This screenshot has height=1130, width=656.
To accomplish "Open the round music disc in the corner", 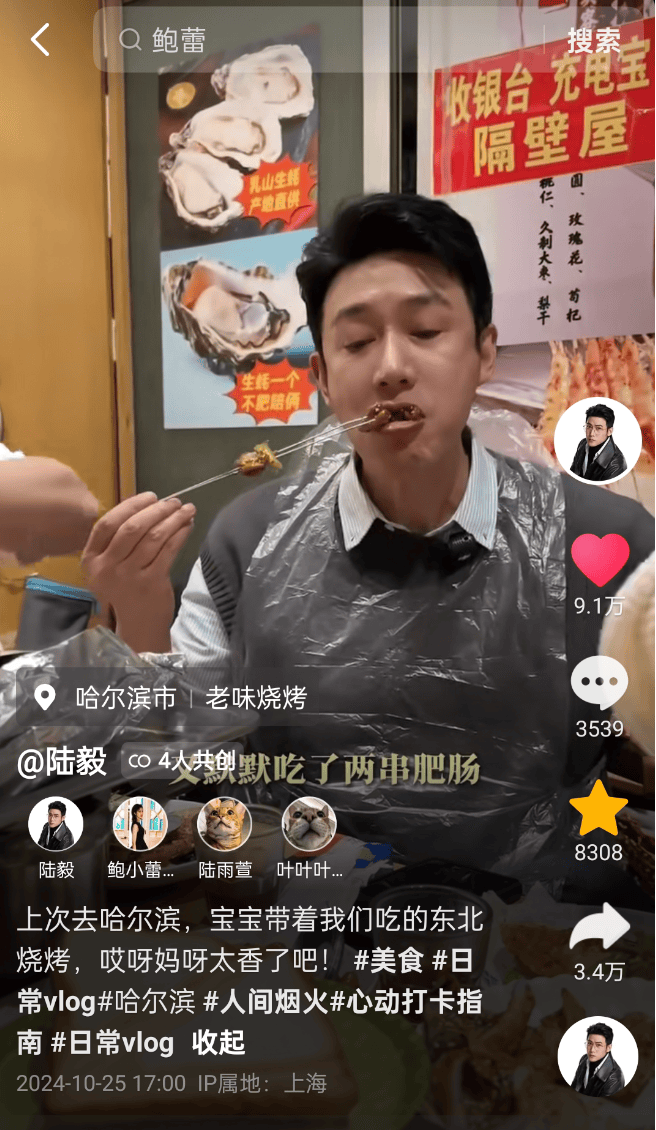I will click(x=598, y=1057).
